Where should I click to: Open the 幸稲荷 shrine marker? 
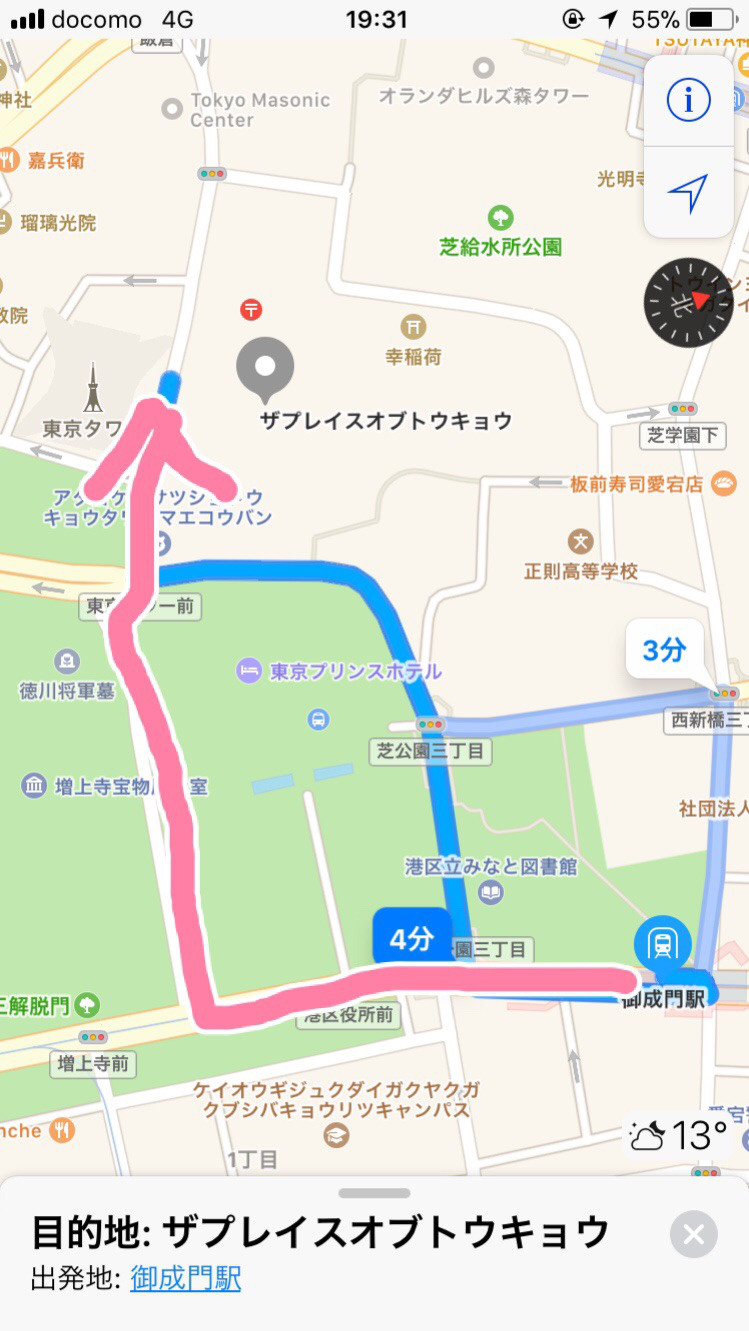(x=413, y=327)
